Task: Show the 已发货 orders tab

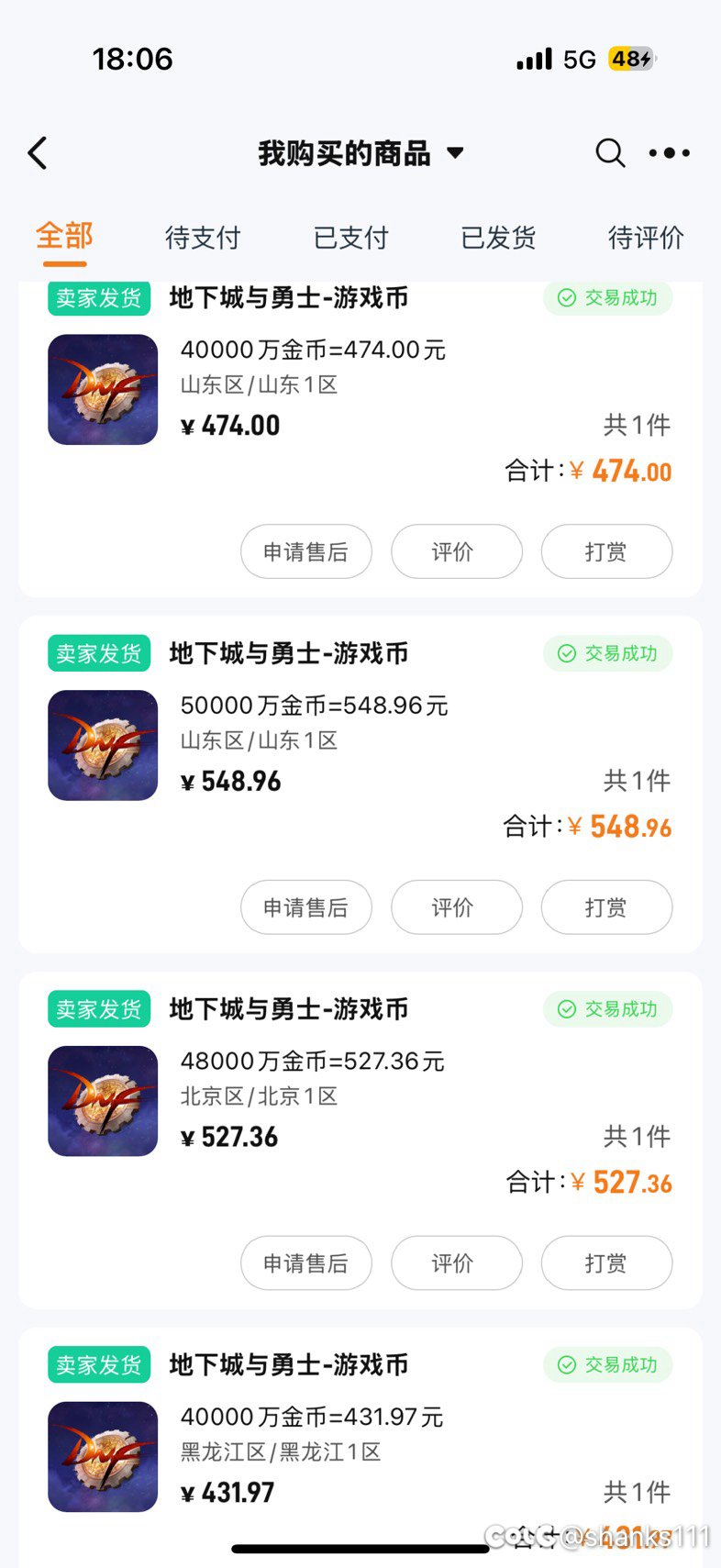Action: click(x=498, y=238)
